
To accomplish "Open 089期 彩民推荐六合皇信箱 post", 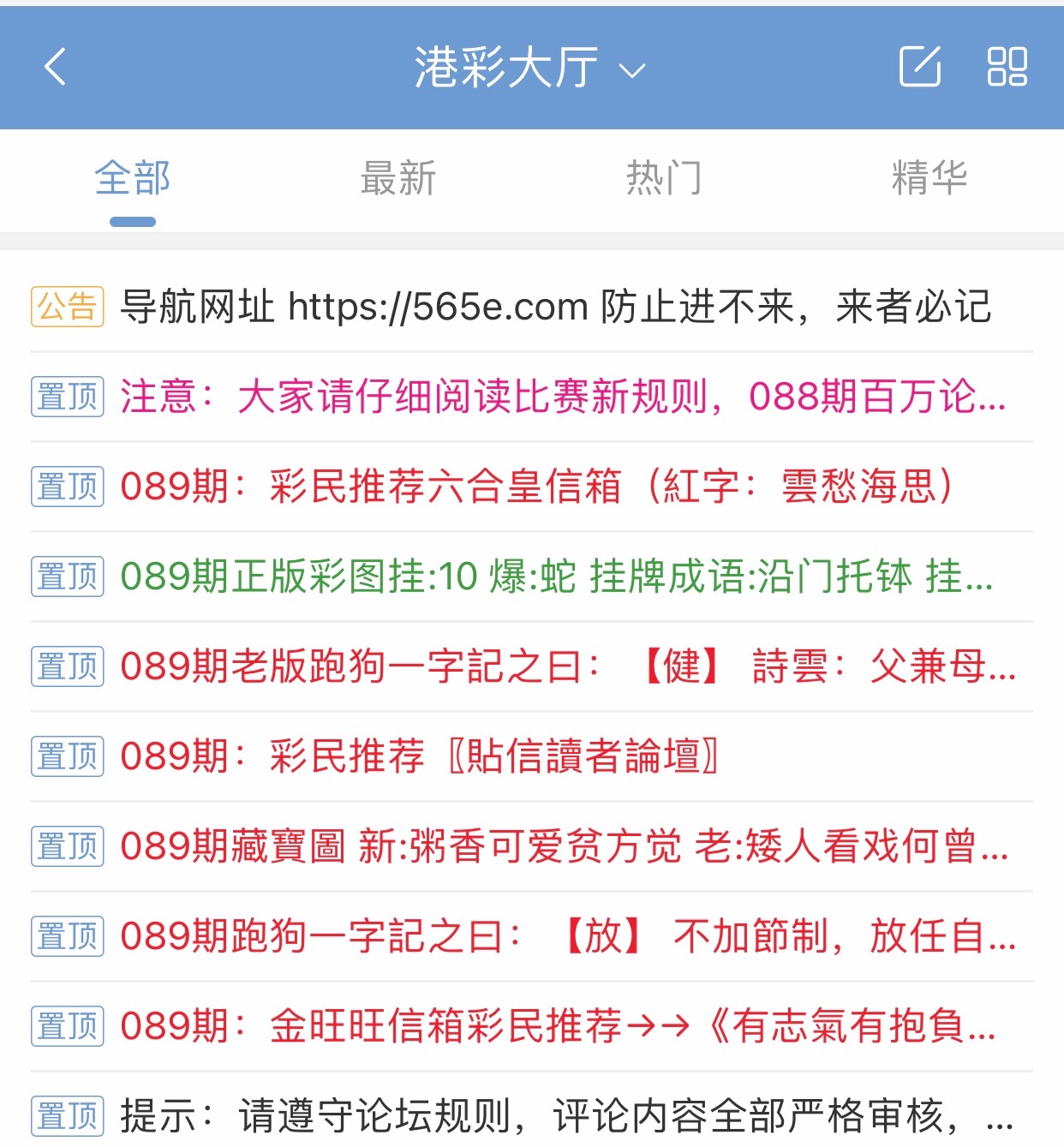I will pyautogui.click(x=536, y=487).
